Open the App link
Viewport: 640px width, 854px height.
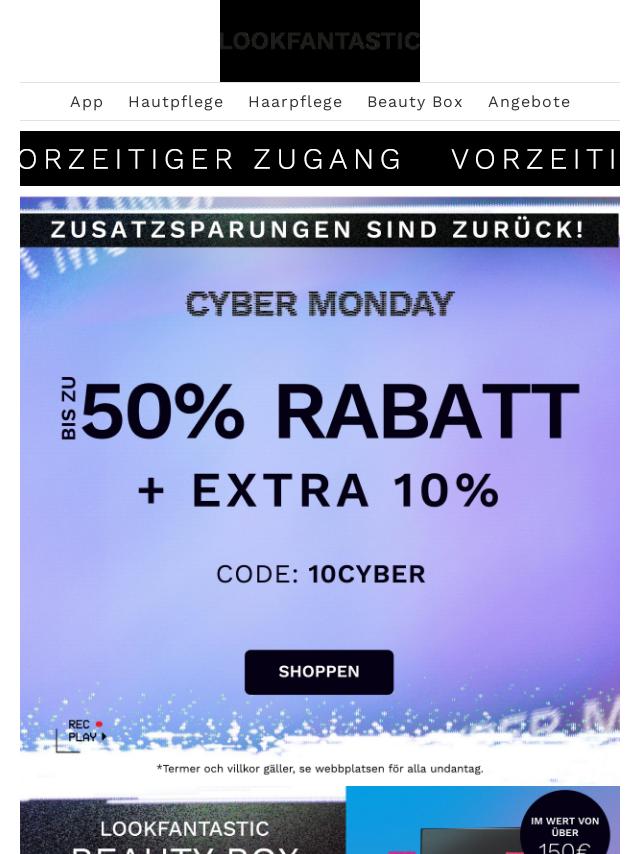coord(86,102)
